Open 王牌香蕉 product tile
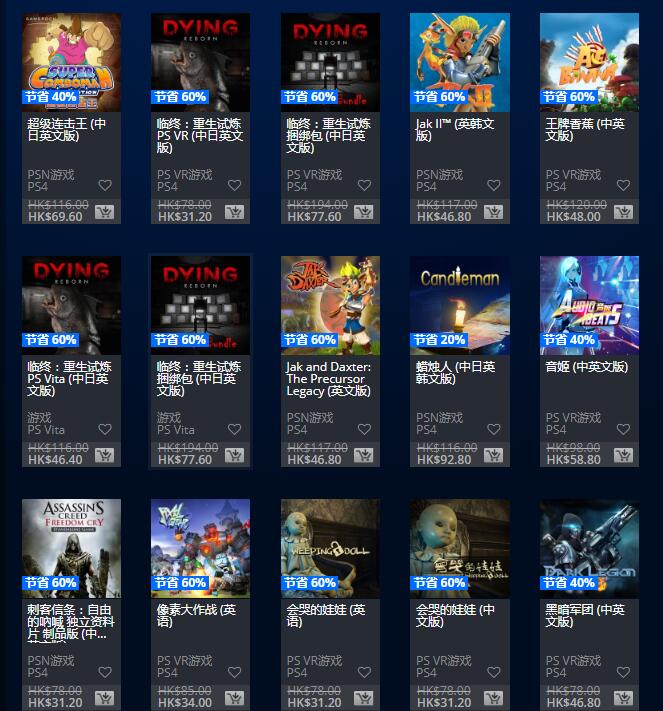 tap(589, 62)
